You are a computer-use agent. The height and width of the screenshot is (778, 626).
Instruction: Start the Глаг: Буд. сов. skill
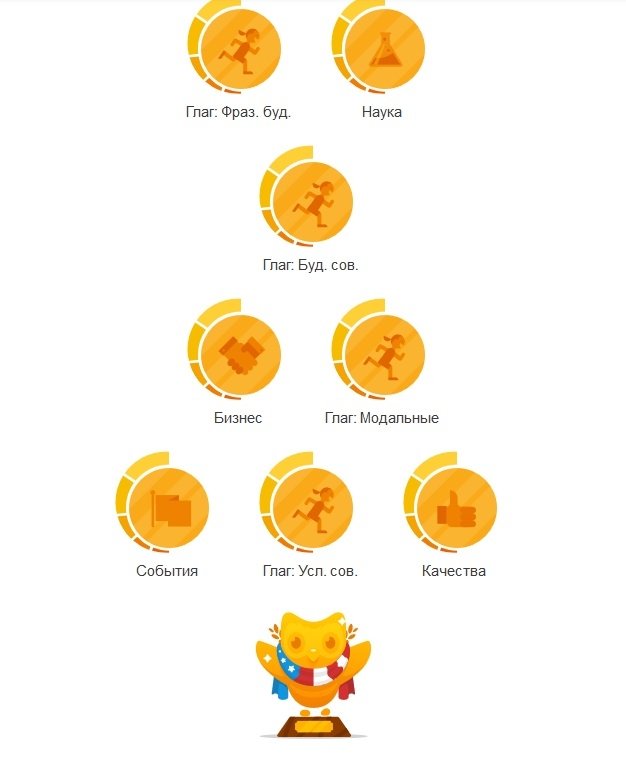tap(312, 201)
